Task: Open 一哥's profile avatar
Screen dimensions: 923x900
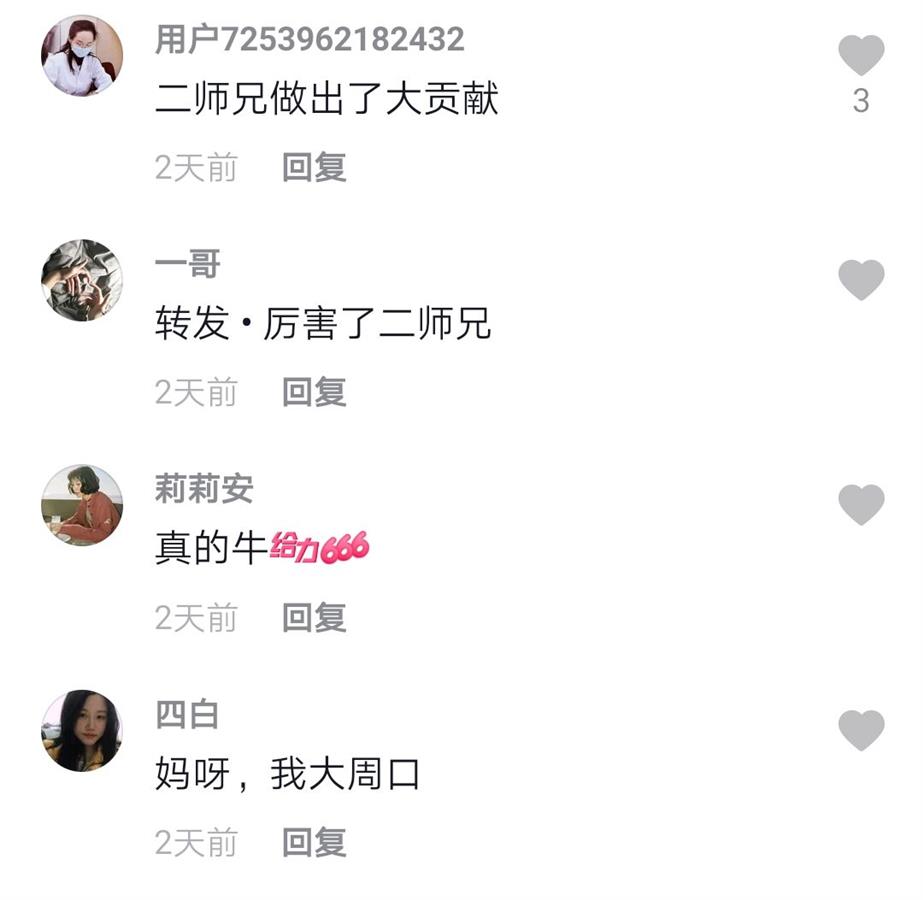Action: 82,281
